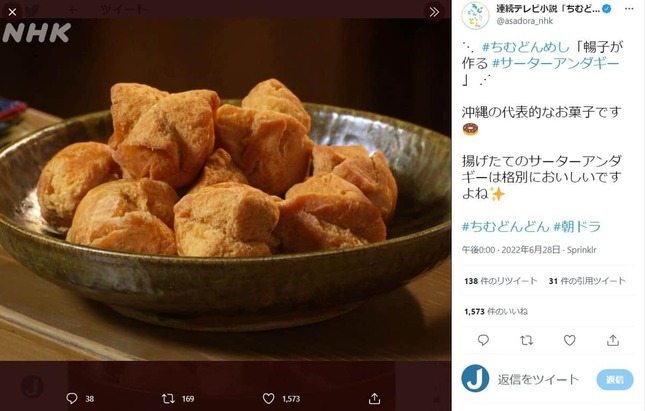Reply to the tweet under the photo
645x411 pixels.
[x=72, y=398]
